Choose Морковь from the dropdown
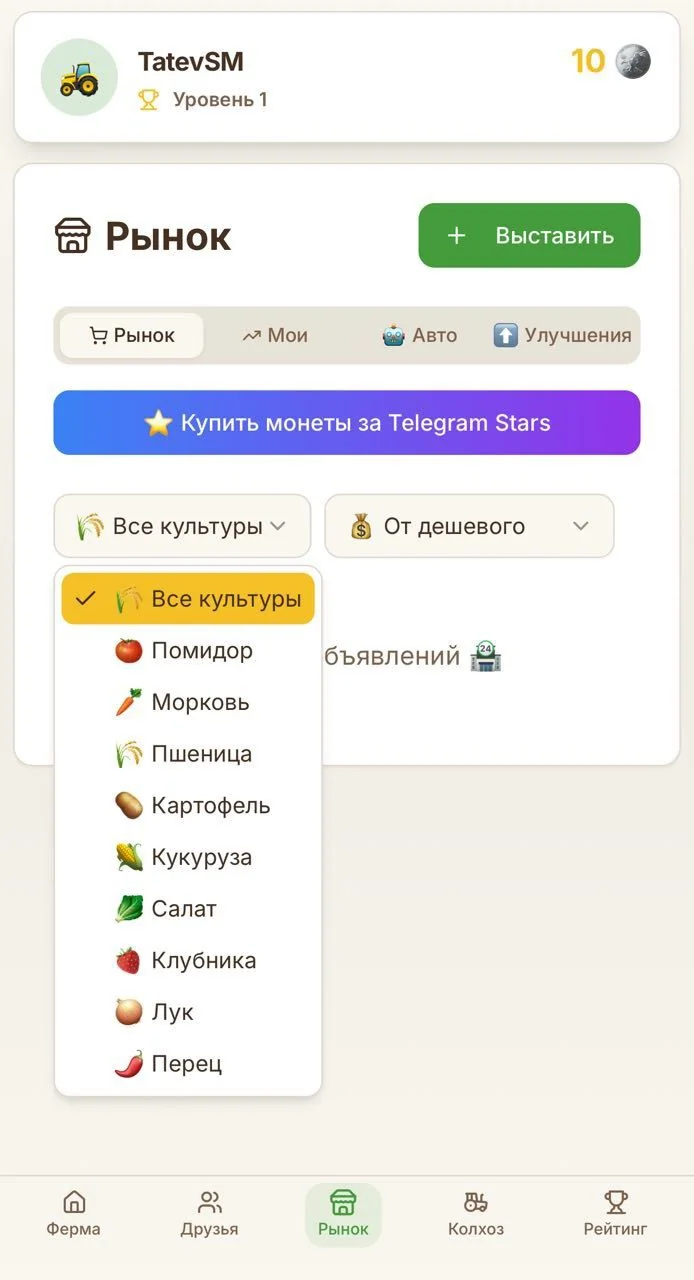Image resolution: width=694 pixels, height=1280 pixels. pyautogui.click(x=188, y=702)
